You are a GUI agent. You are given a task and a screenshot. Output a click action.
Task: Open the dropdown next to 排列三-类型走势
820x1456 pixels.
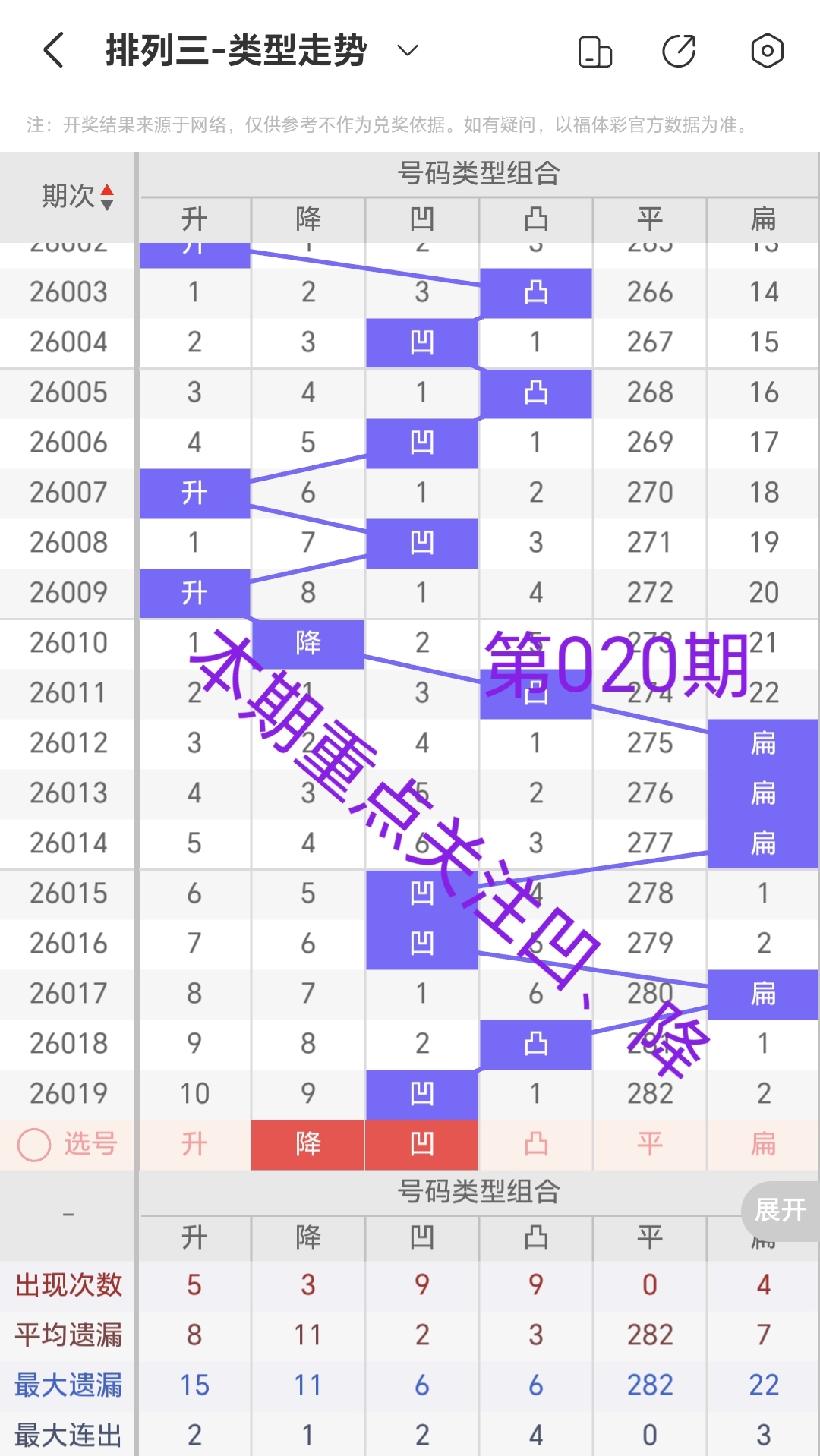(406, 50)
